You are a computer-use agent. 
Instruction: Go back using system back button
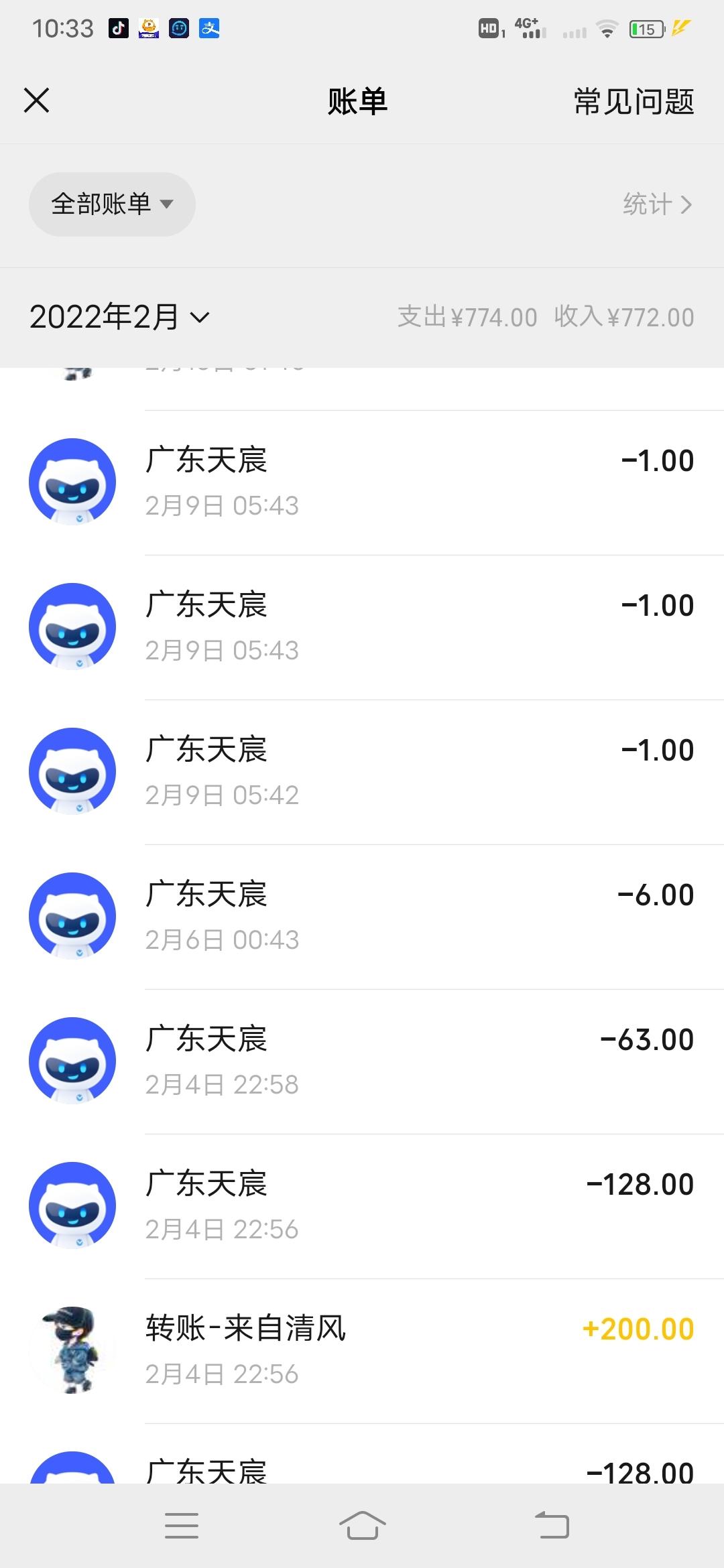pos(552,1526)
